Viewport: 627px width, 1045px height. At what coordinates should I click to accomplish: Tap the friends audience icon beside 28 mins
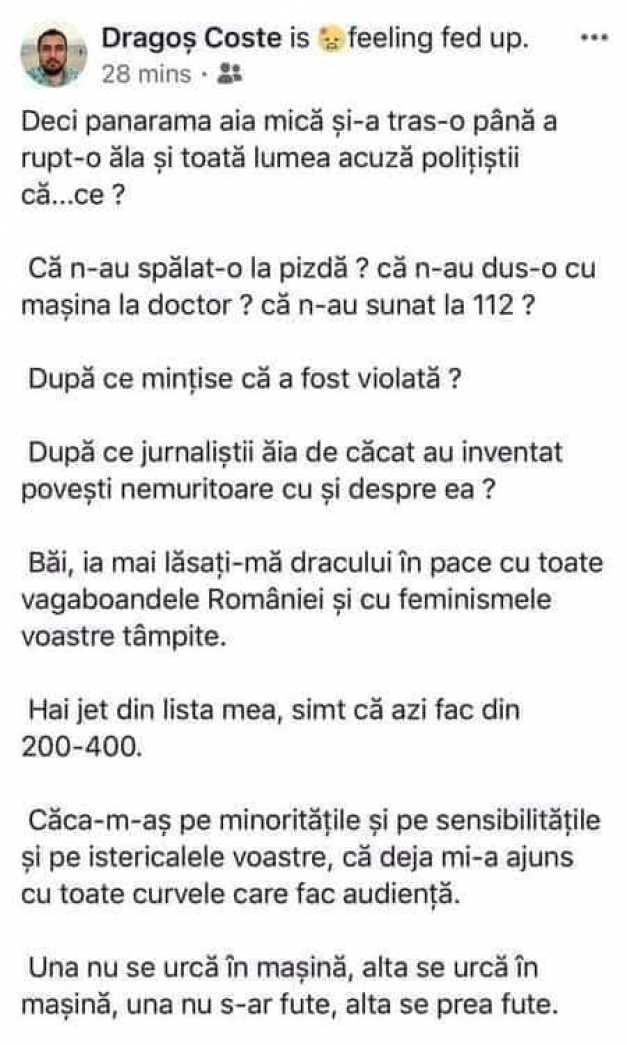click(231, 73)
